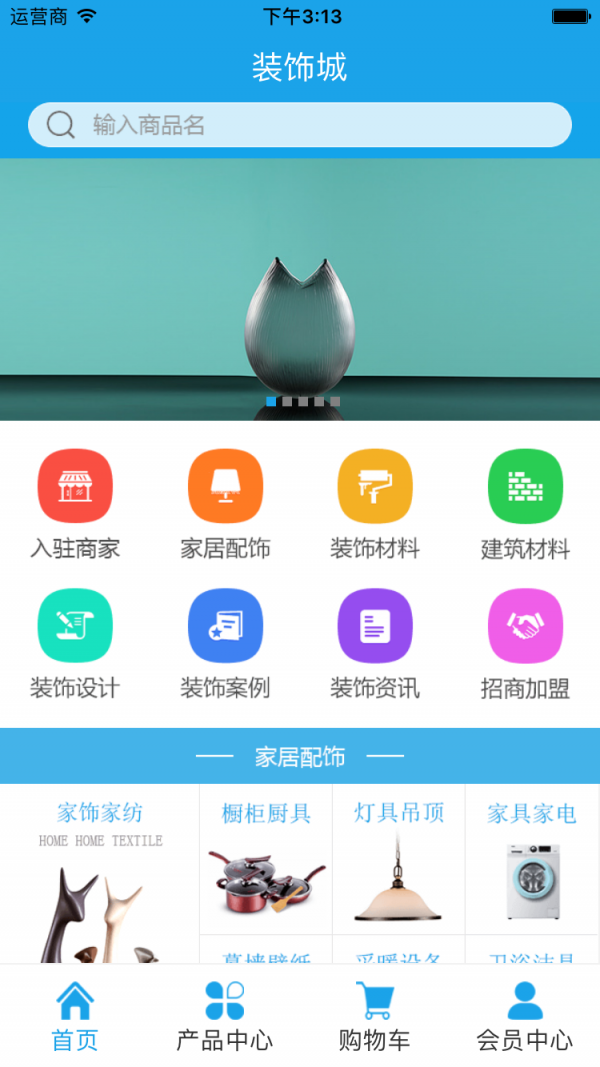
Task: Tap the 输入商品名 search field
Action: [x=300, y=125]
